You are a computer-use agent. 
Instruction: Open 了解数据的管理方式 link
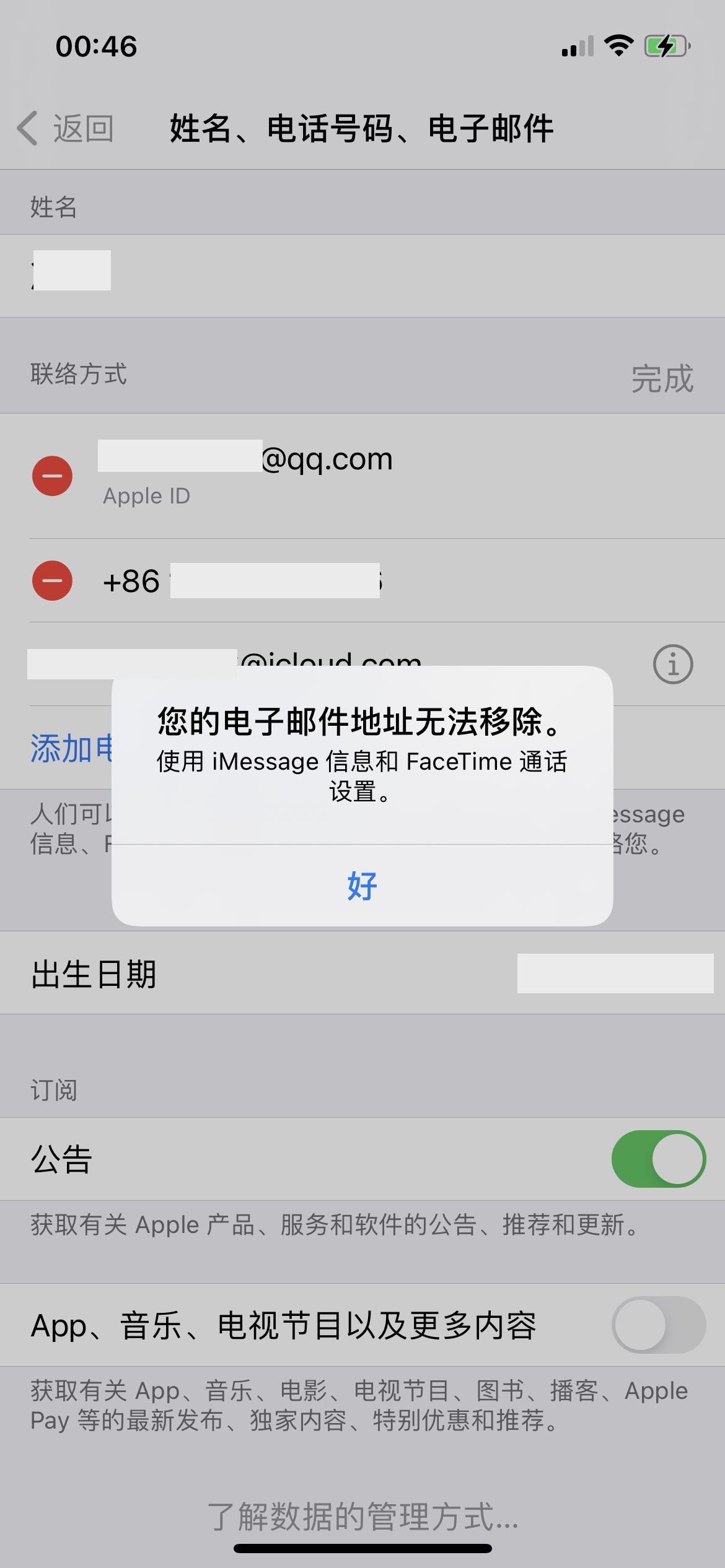pyautogui.click(x=362, y=1516)
